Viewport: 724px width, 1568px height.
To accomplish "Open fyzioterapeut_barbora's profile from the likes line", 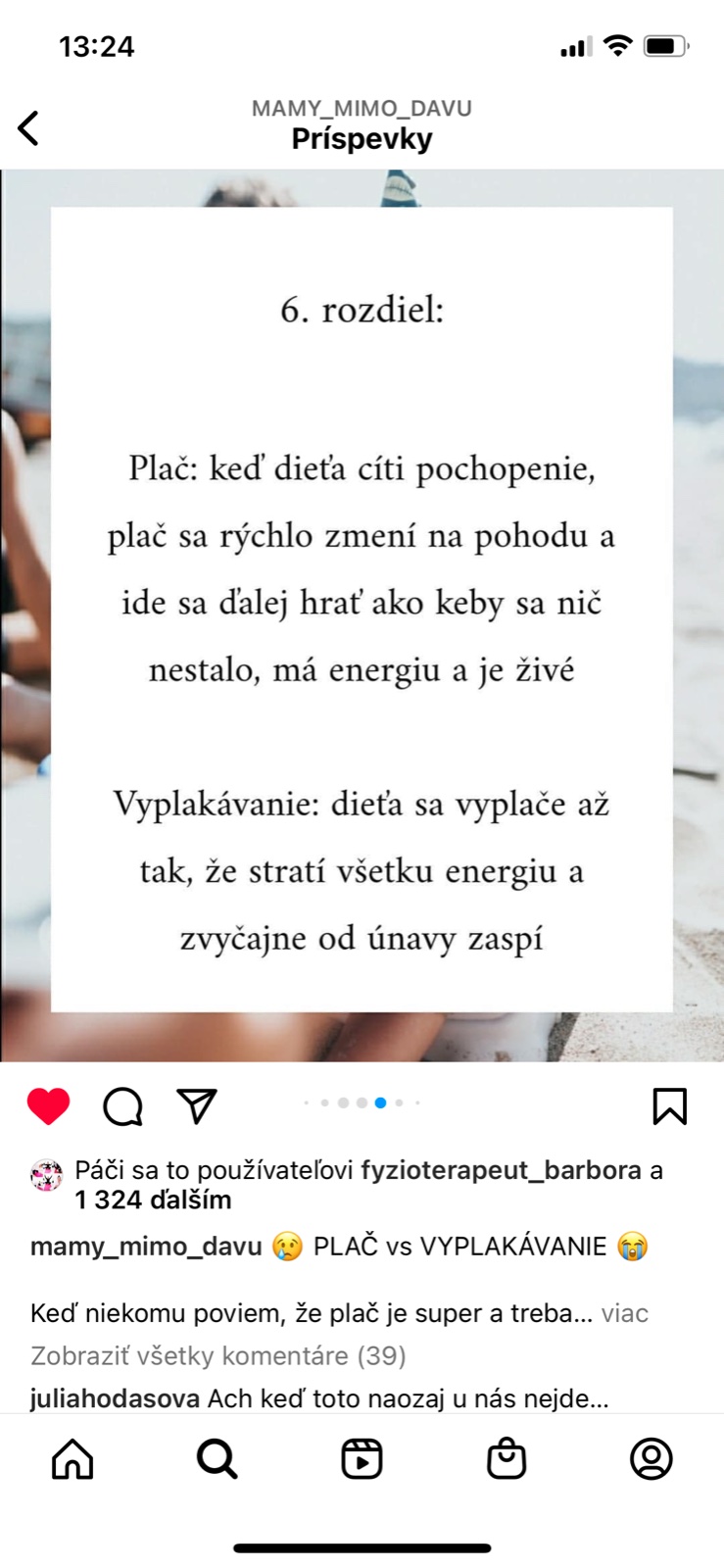I will (501, 1170).
